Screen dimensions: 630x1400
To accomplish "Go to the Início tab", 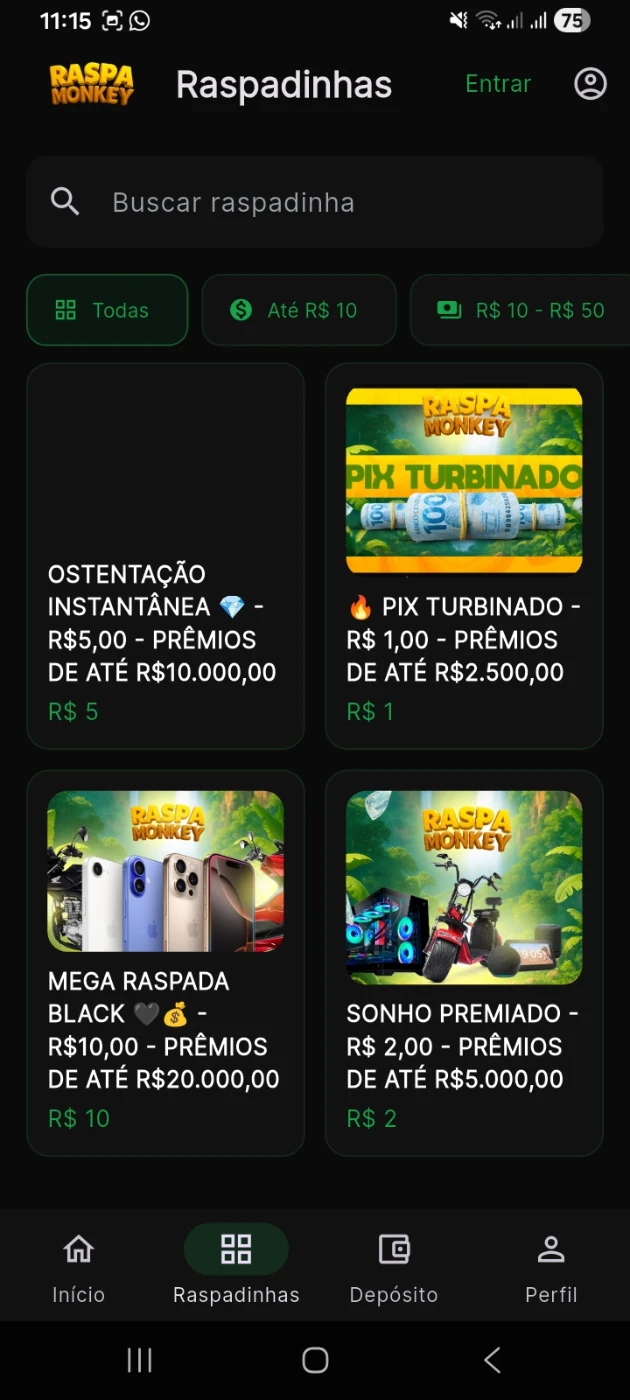I will (78, 1266).
